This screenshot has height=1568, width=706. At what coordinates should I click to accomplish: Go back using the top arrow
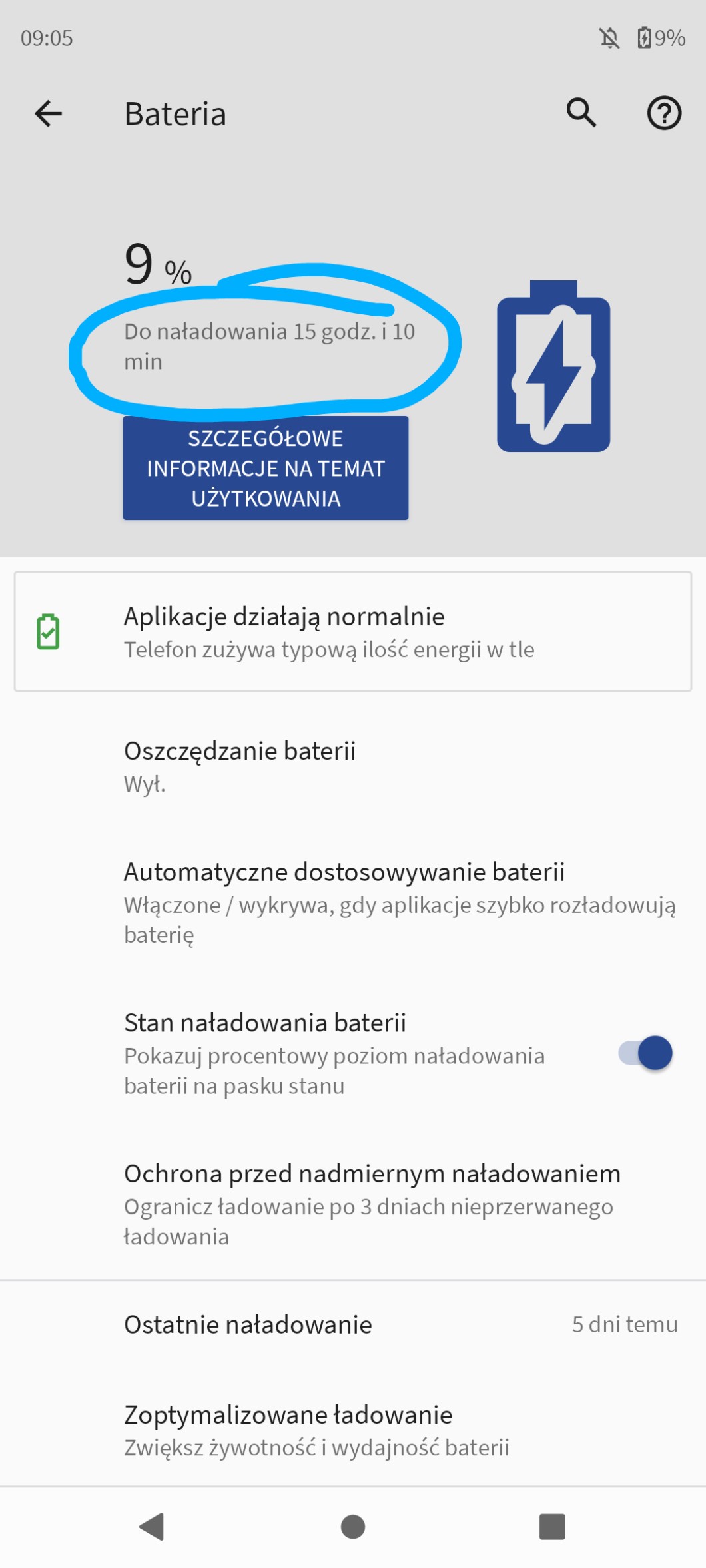48,114
